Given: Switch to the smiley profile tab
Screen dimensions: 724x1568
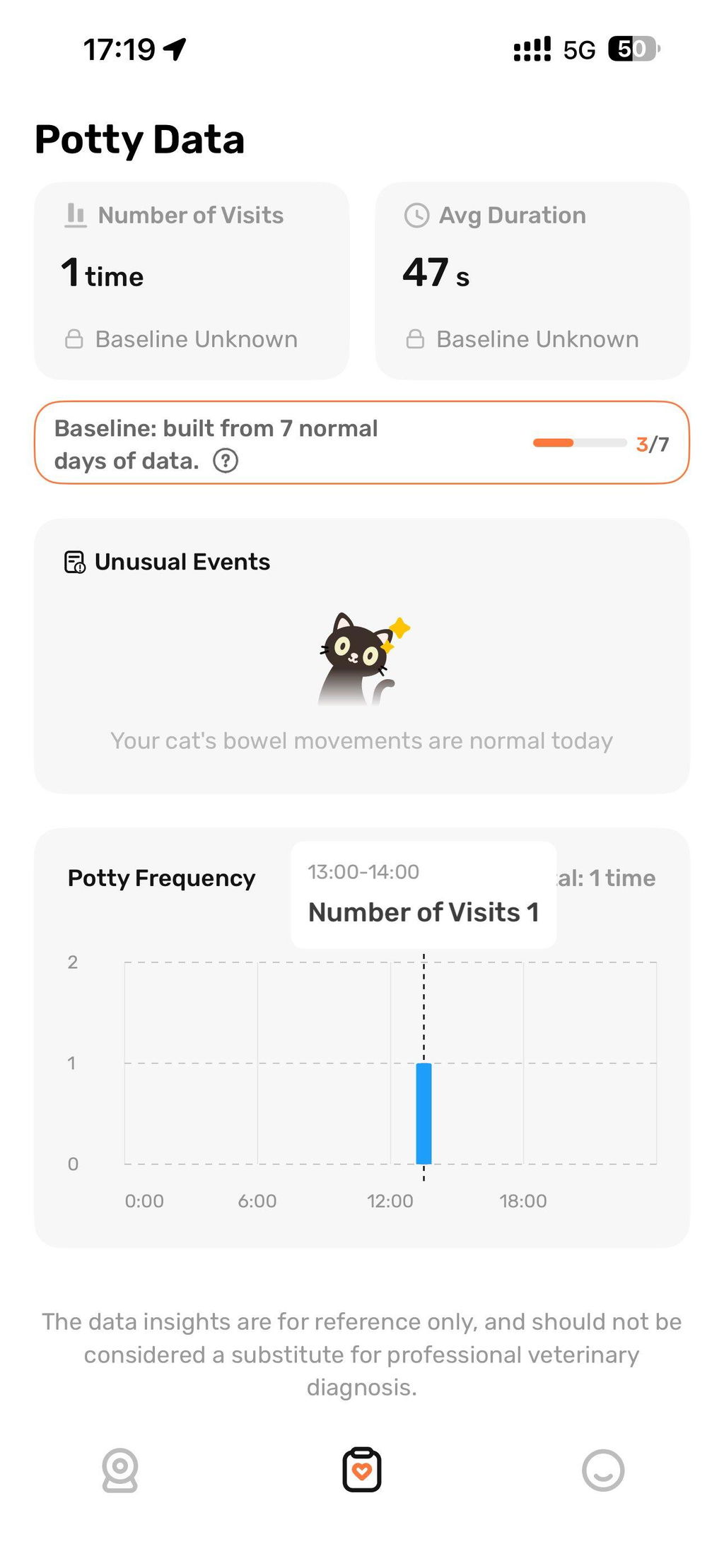Looking at the screenshot, I should tap(603, 1470).
